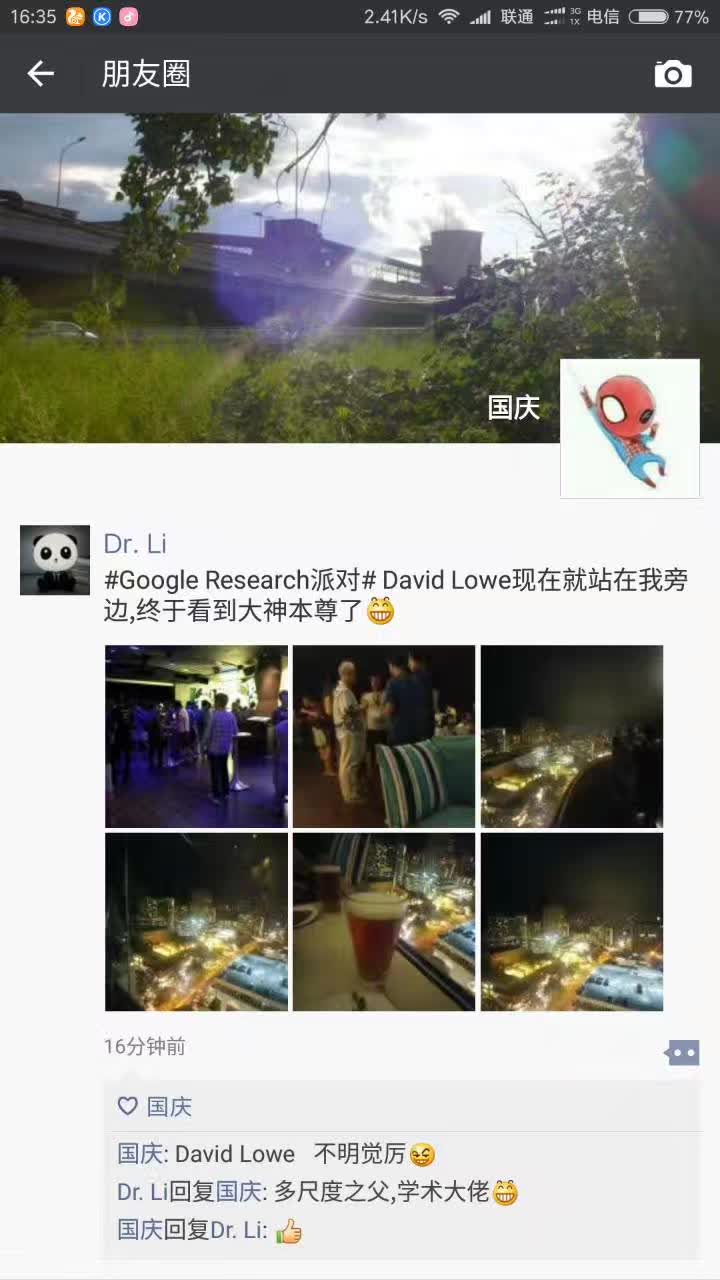View the purple-lit party crowd photo
Image resolution: width=720 pixels, height=1280 pixels.
point(196,736)
